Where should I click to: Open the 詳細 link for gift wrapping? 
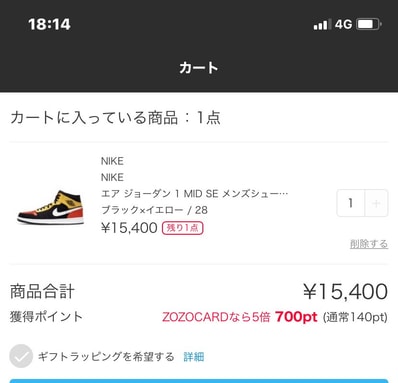coord(194,357)
